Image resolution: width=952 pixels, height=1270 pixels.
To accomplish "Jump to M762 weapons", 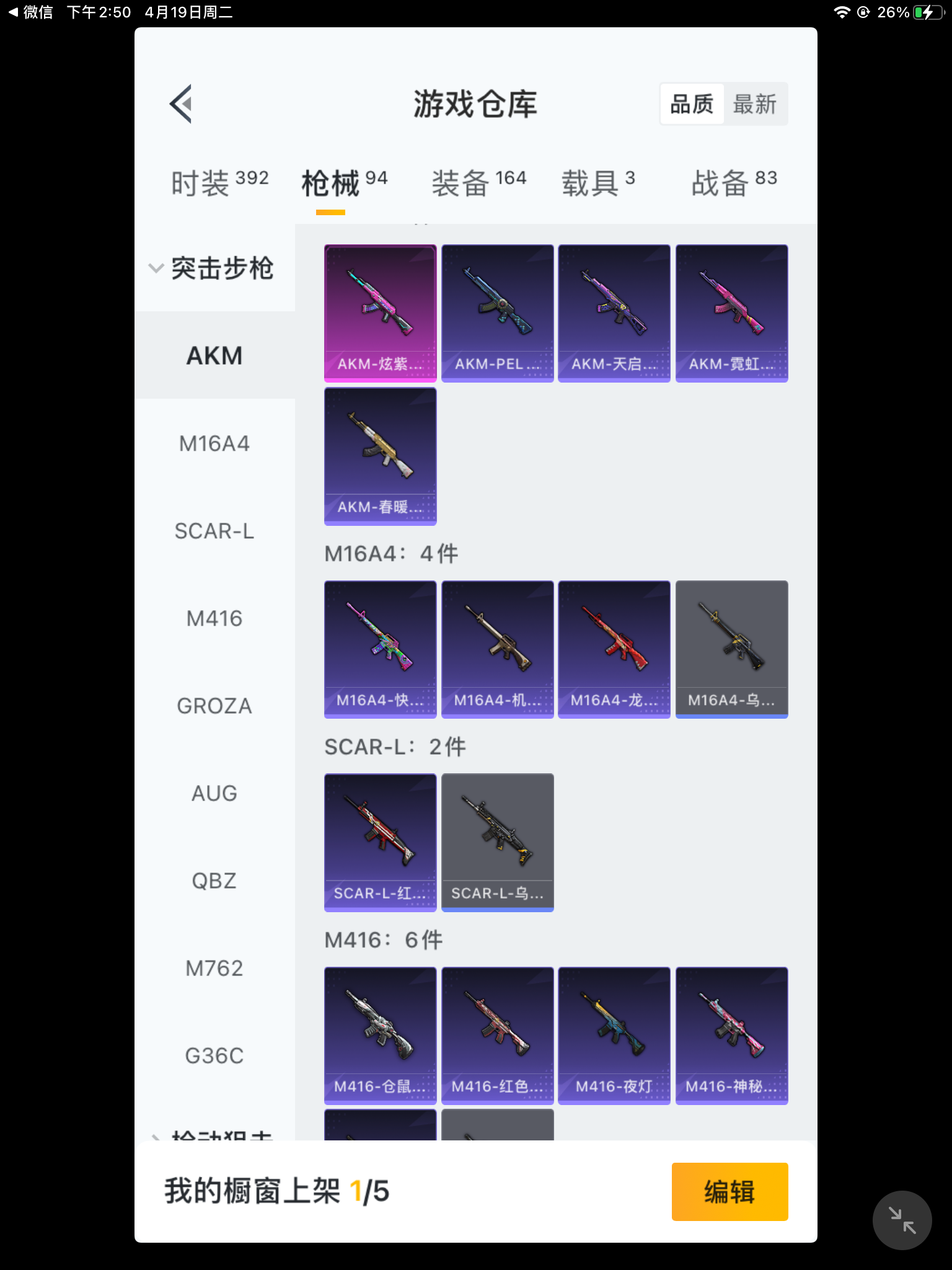I will 214,969.
